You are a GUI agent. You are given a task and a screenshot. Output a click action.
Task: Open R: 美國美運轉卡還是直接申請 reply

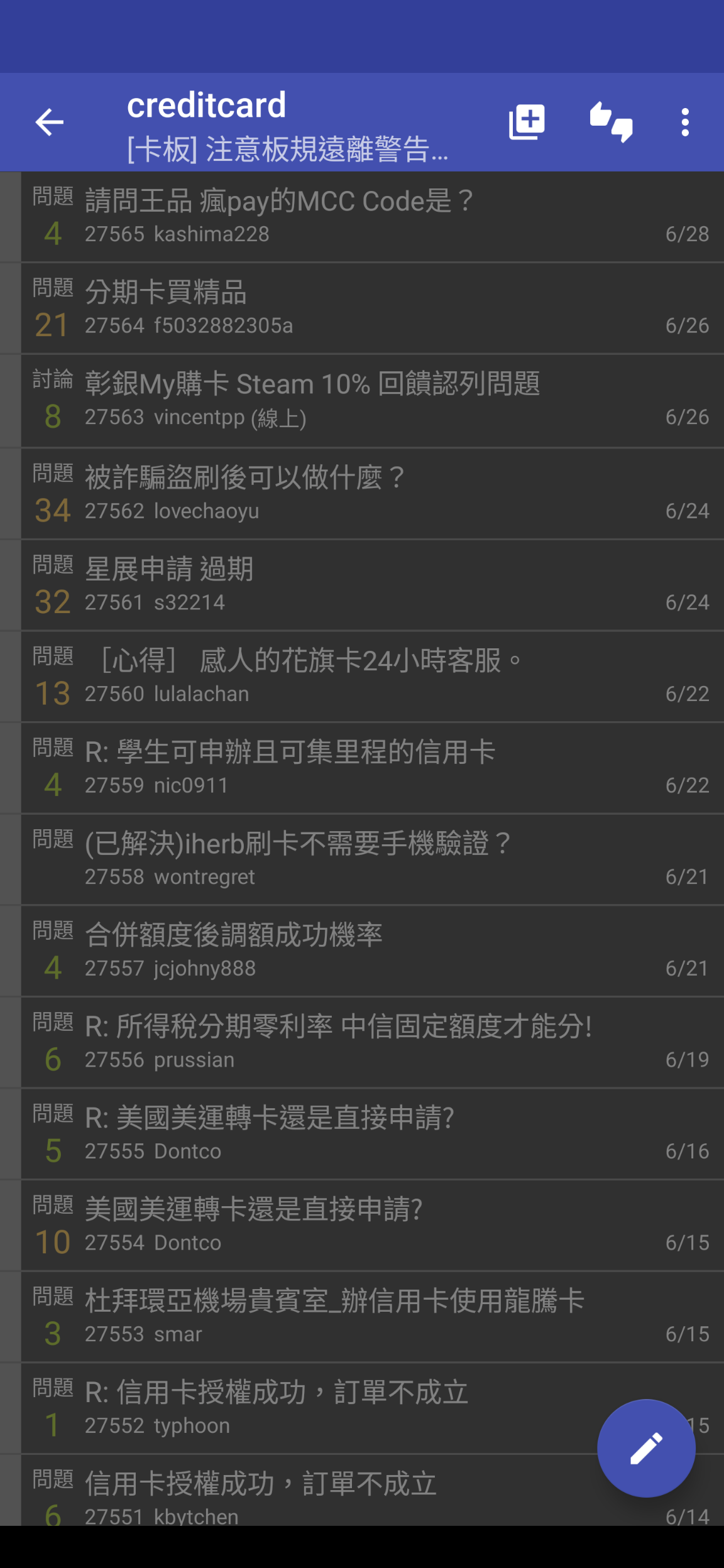(372, 1135)
